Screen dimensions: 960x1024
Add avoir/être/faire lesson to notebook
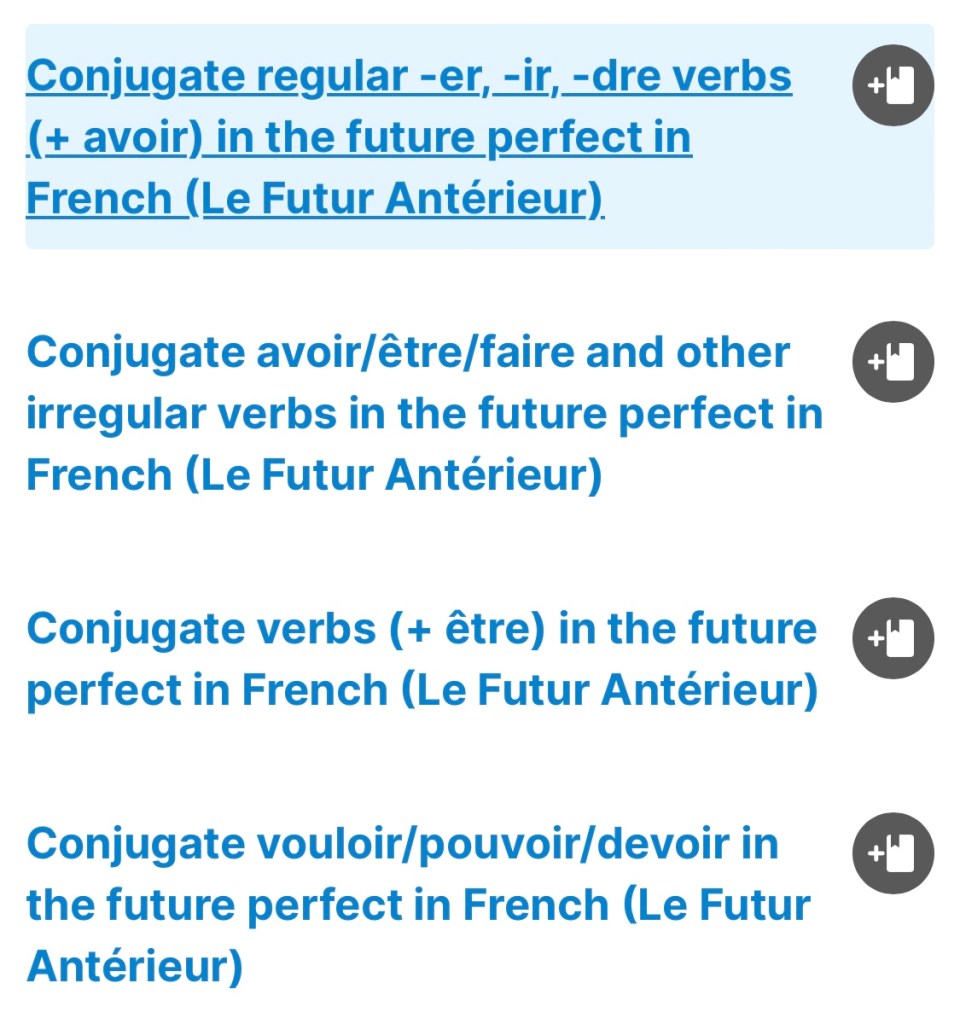click(893, 362)
